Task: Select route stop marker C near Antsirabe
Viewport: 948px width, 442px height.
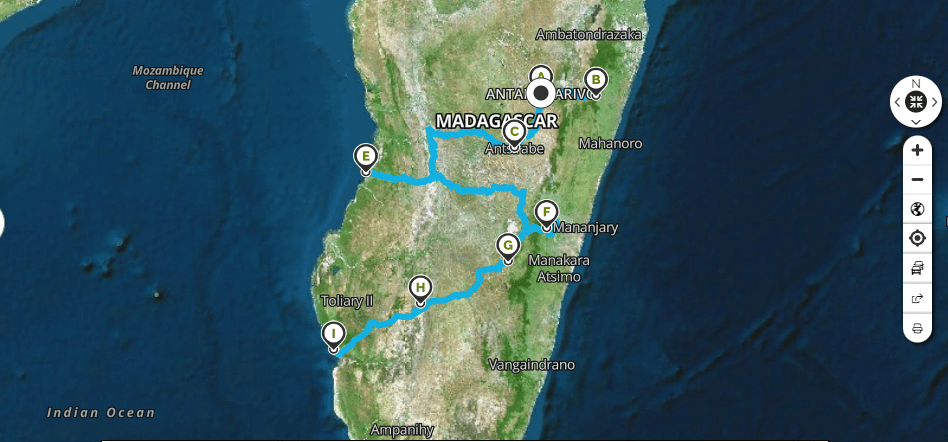Action: [514, 131]
